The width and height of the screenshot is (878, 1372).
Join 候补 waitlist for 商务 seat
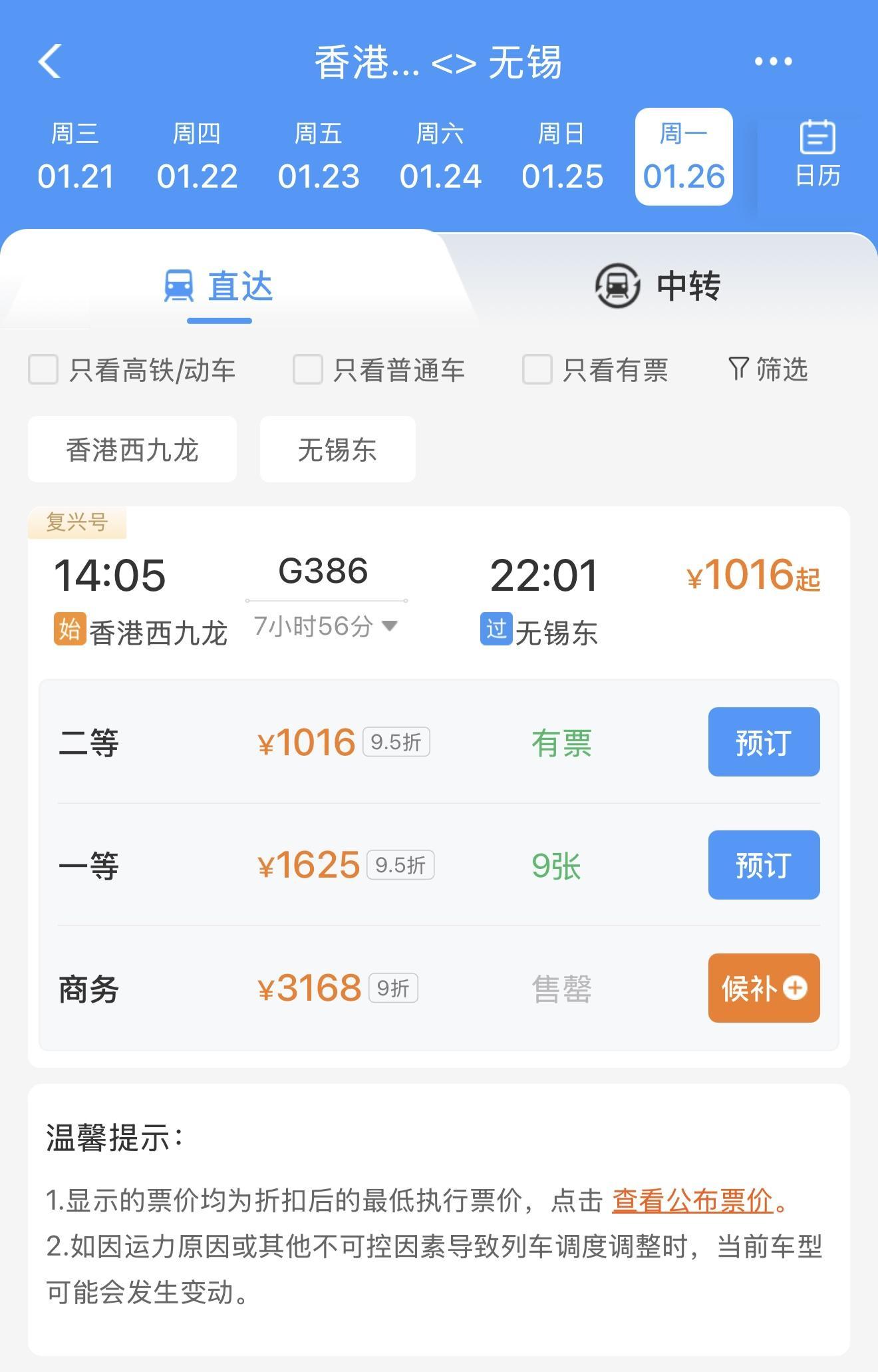pos(764,988)
